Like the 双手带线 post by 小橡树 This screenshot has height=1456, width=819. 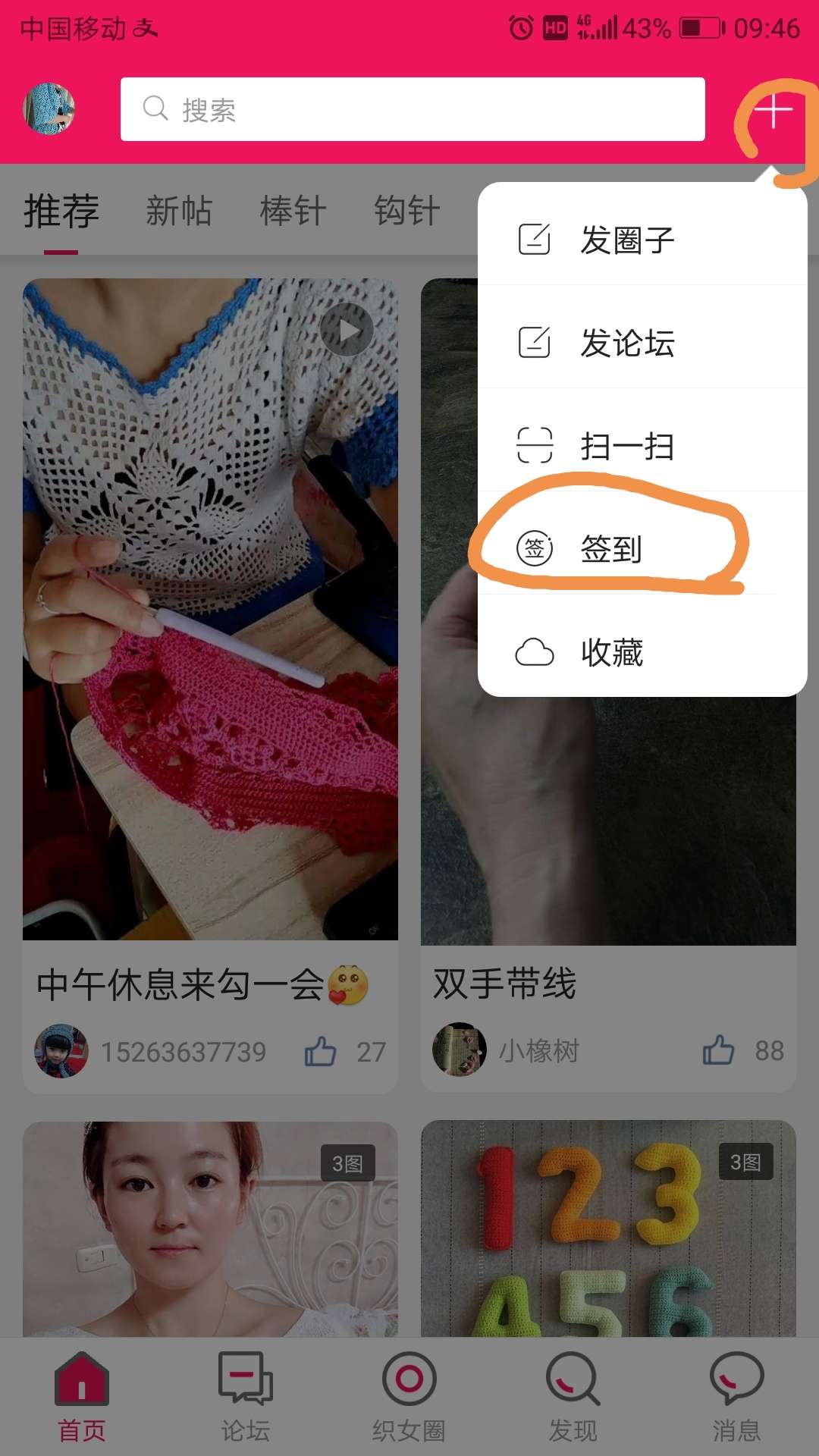(x=717, y=1050)
